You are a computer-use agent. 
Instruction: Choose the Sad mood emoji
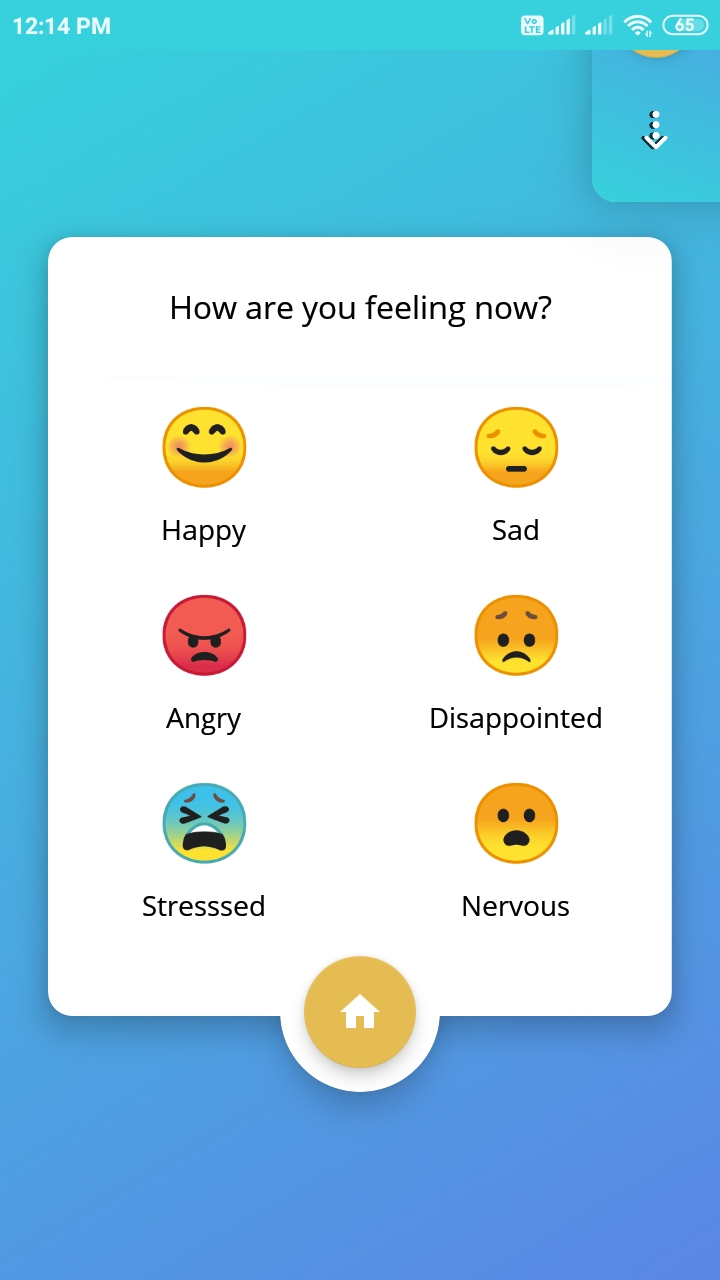516,448
